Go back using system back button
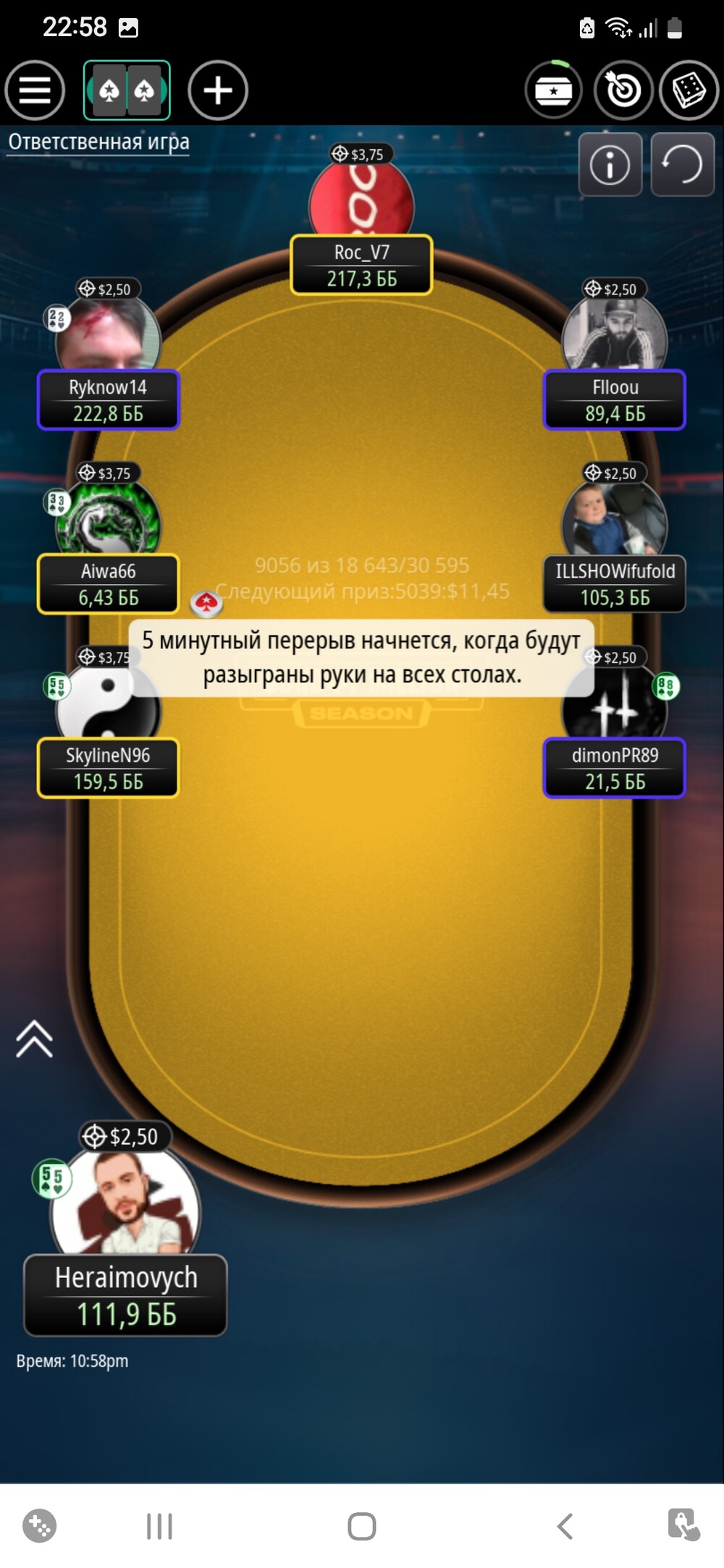Screen dimensions: 724x1568 pyautogui.click(x=565, y=1526)
